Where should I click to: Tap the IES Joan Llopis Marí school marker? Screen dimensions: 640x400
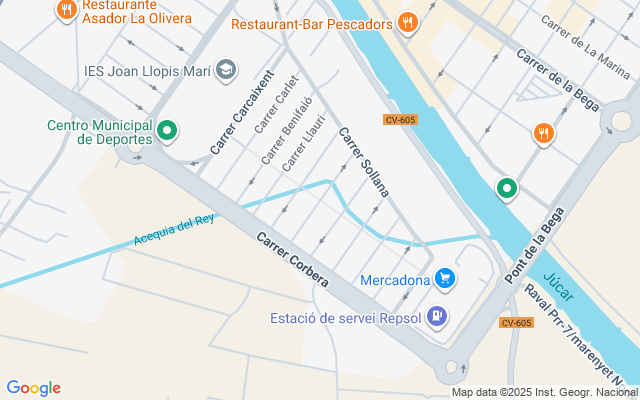[x=227, y=70]
